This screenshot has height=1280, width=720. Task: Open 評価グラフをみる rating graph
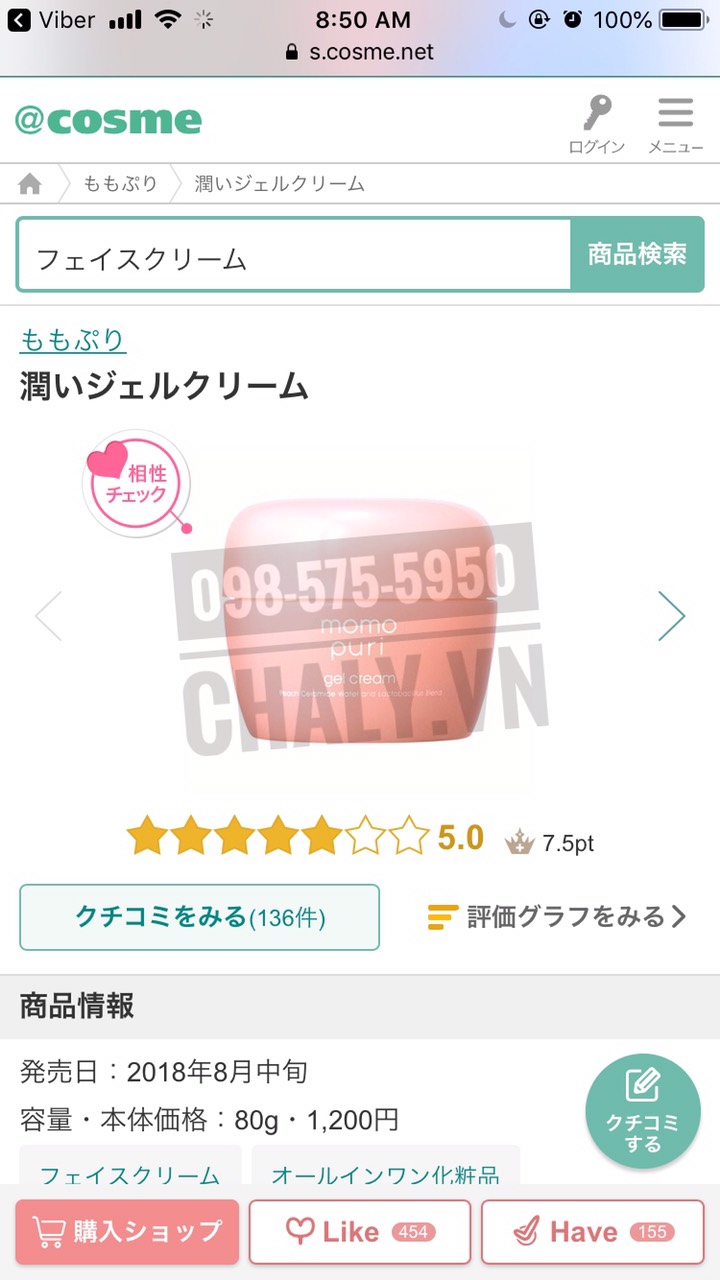click(557, 916)
